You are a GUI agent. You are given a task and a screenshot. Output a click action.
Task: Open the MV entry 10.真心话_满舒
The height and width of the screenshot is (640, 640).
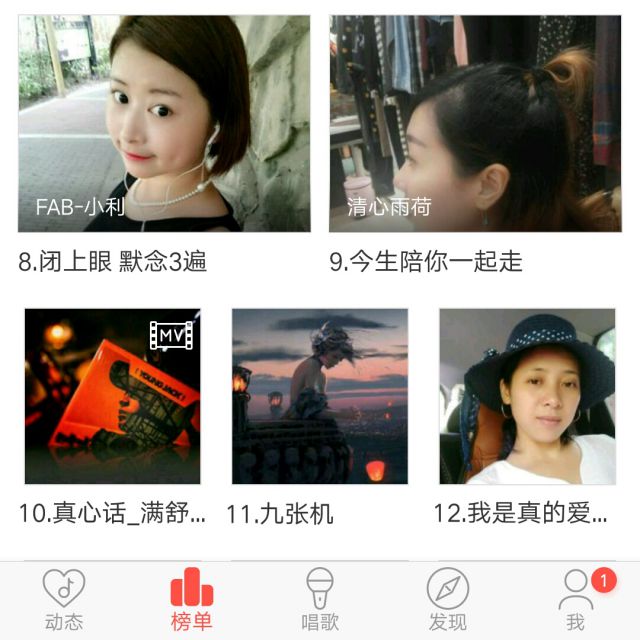(x=113, y=396)
